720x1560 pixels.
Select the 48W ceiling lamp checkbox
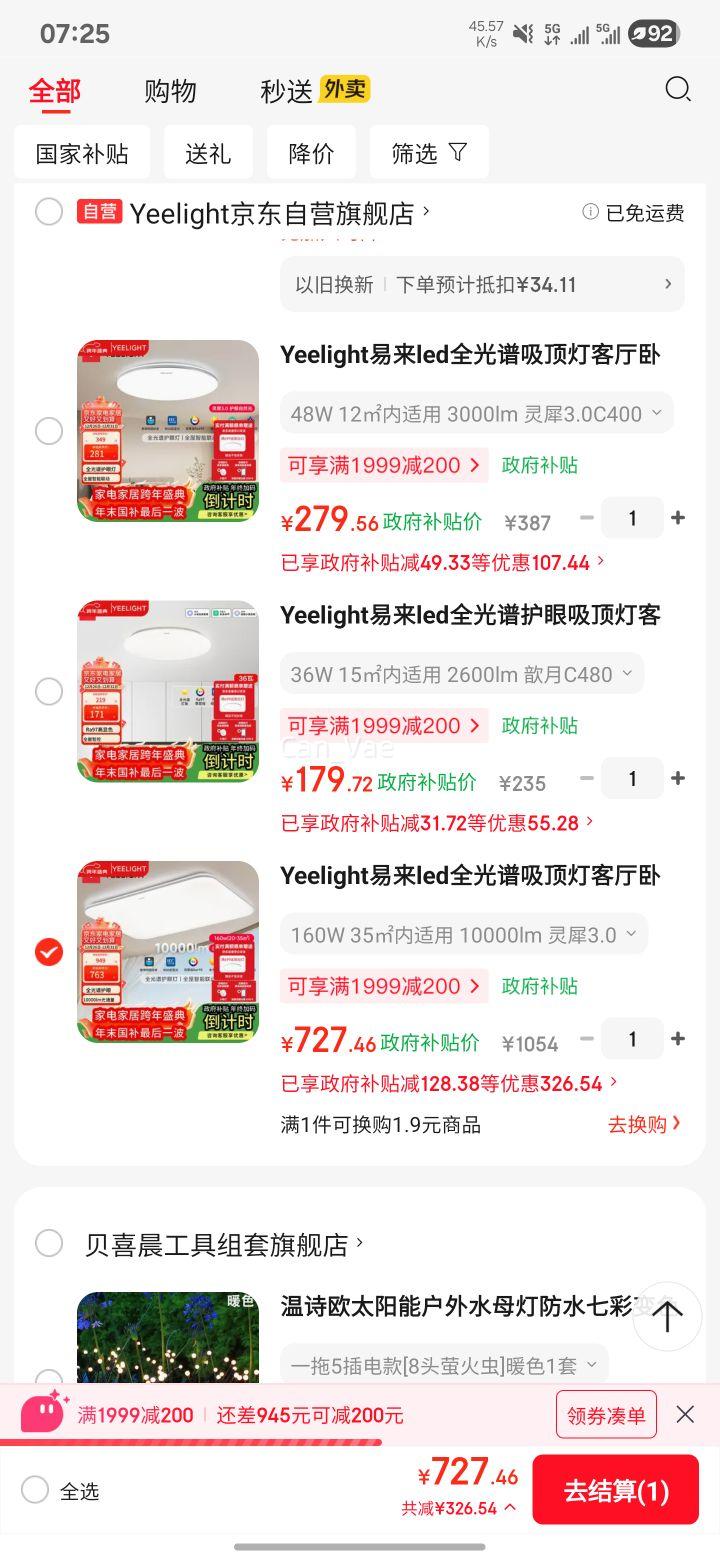coord(49,431)
